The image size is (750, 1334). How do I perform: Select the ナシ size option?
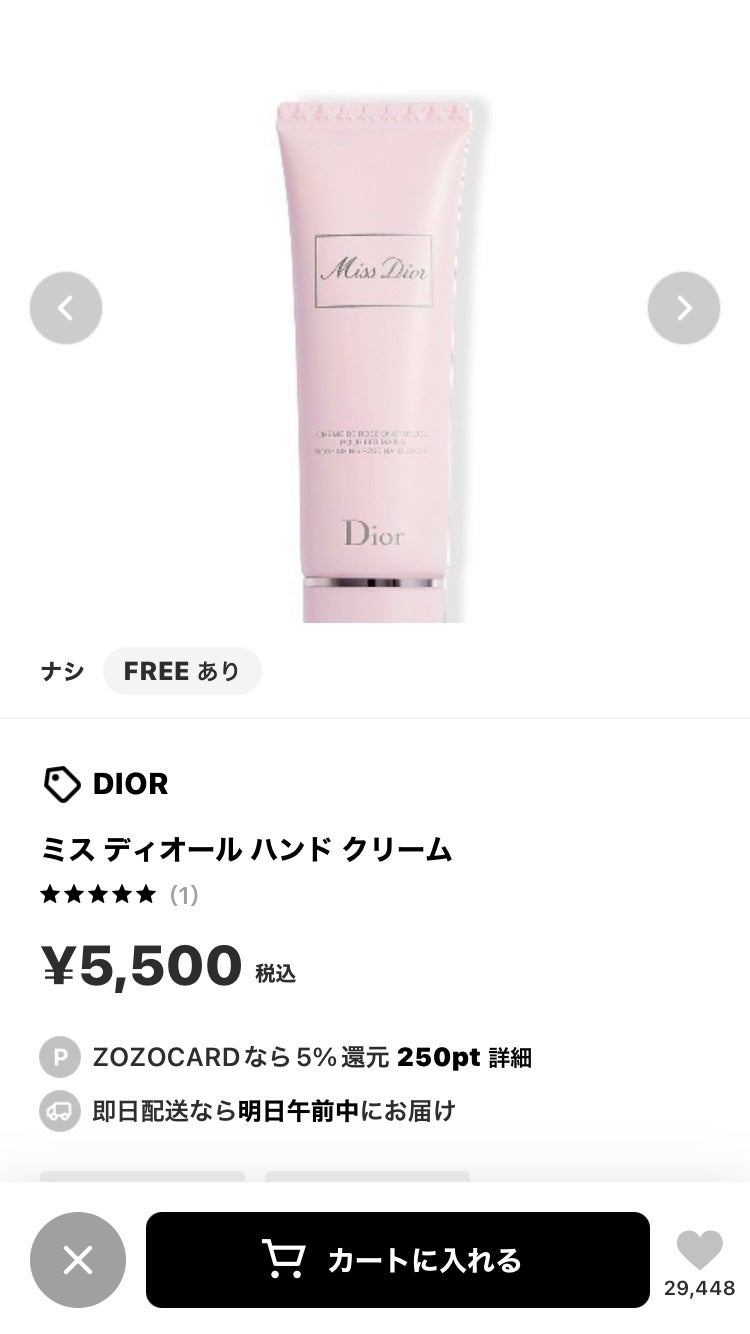point(63,671)
